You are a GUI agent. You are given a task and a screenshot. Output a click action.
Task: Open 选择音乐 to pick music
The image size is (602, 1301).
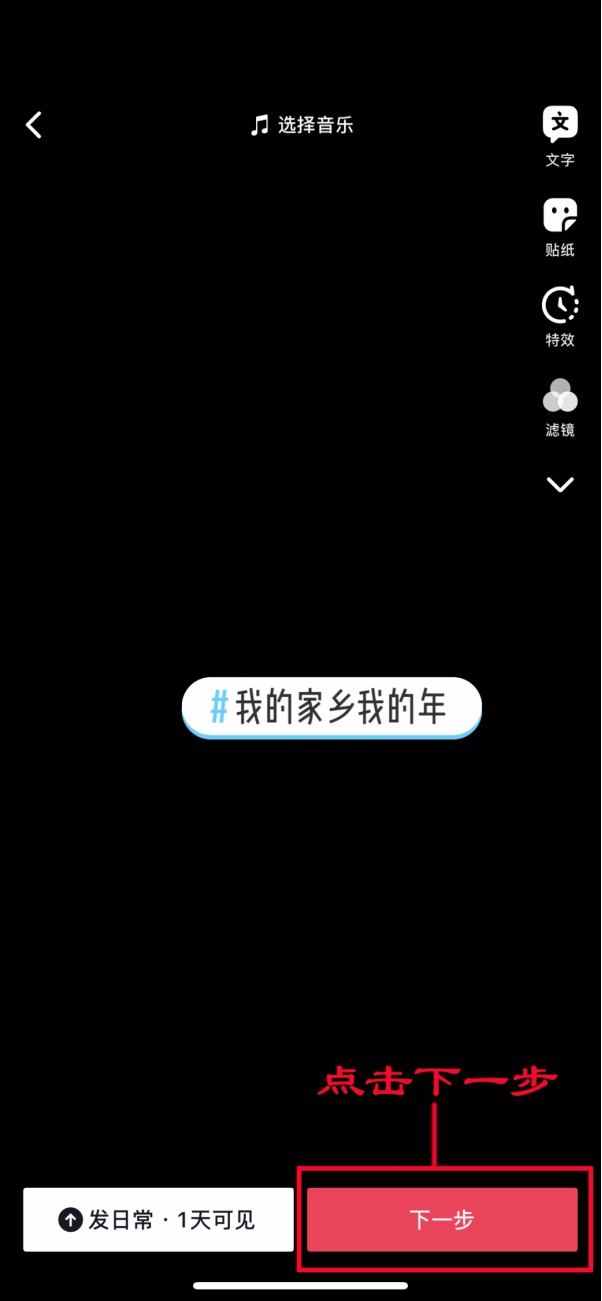(301, 125)
